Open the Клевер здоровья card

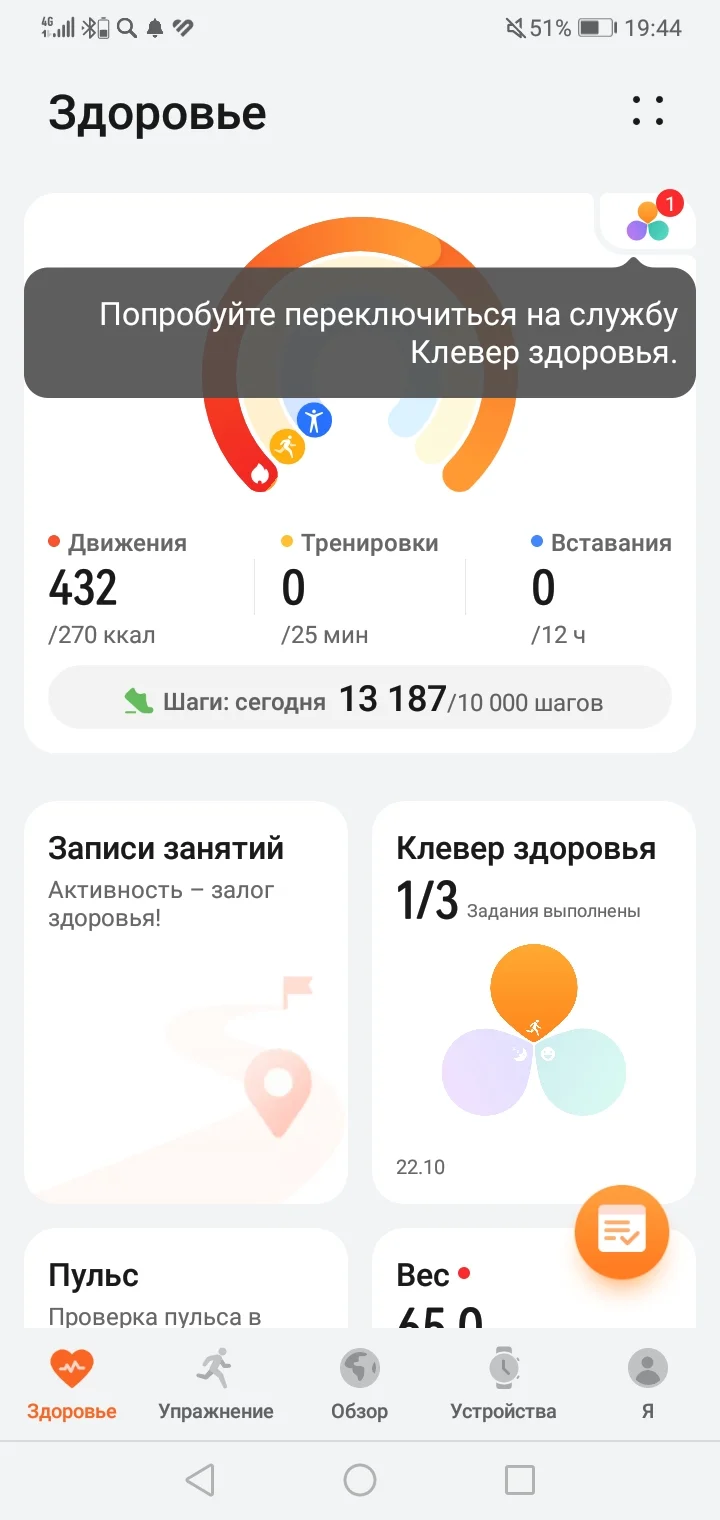[533, 1000]
